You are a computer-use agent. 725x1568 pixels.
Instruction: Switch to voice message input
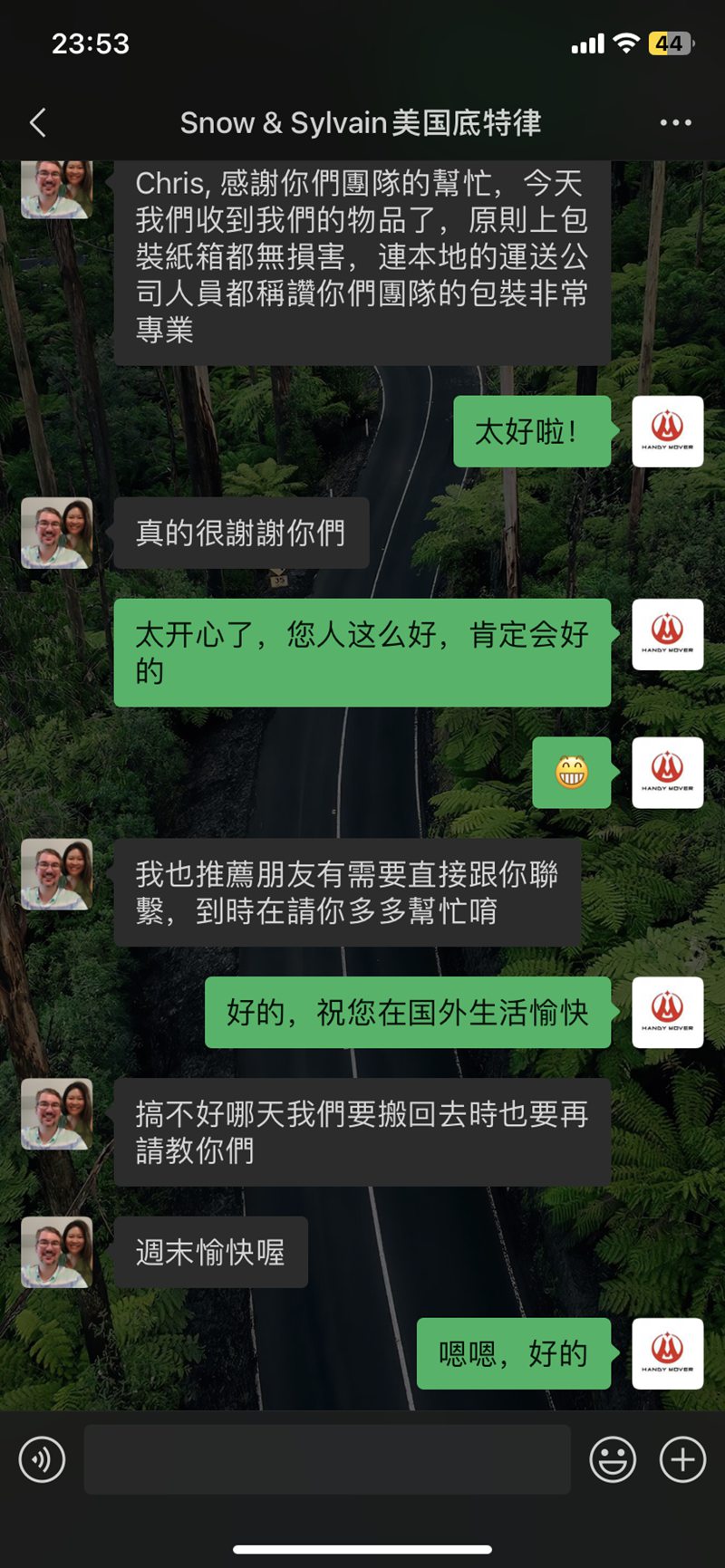(x=42, y=1459)
